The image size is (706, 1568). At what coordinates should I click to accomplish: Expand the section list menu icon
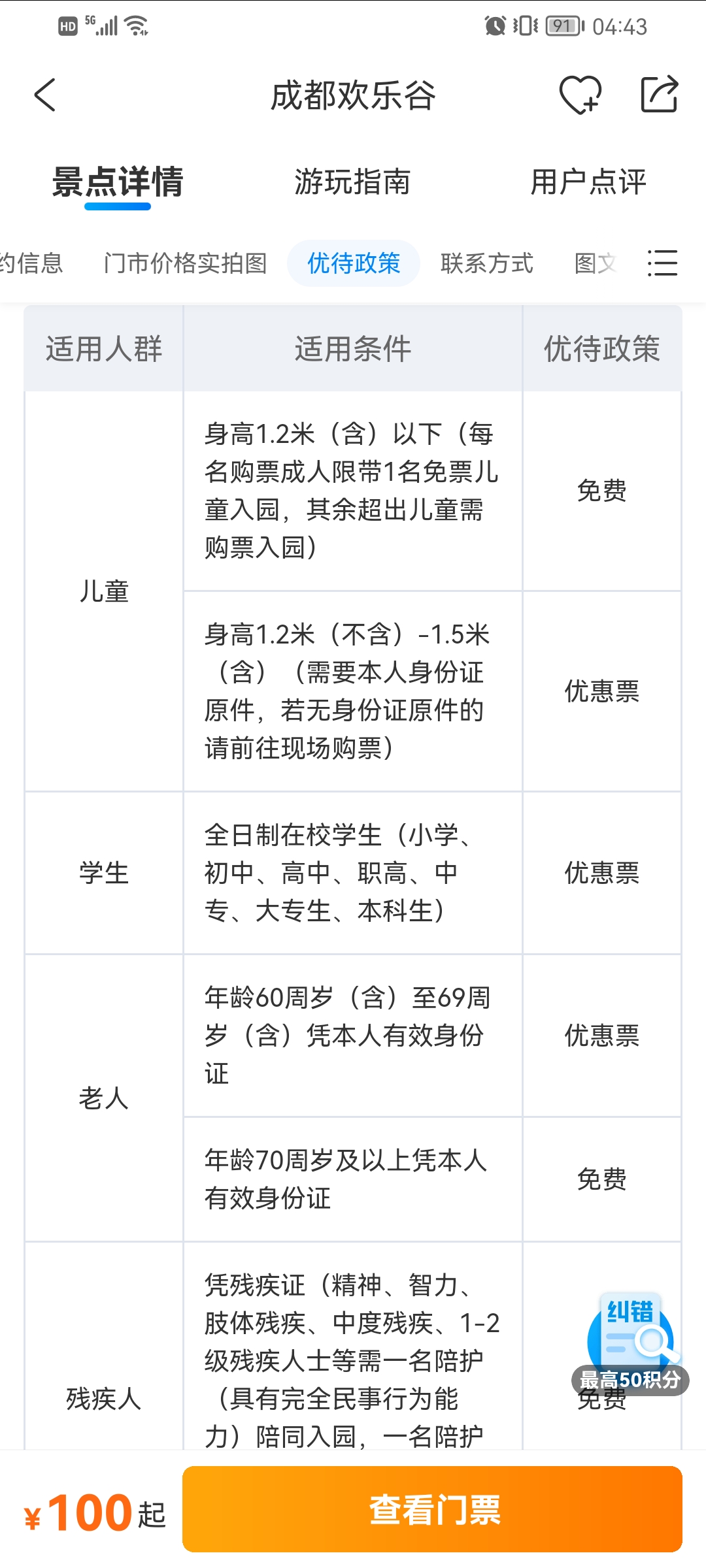(x=662, y=263)
